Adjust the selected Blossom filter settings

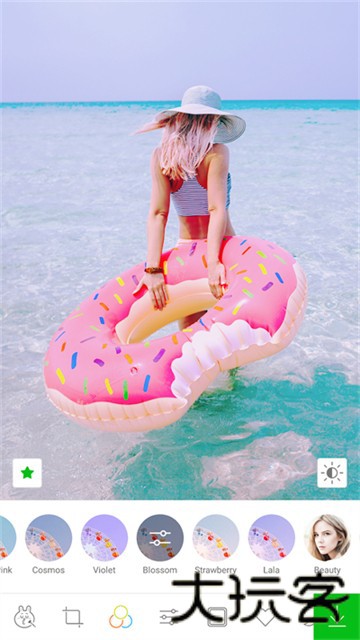point(160,538)
